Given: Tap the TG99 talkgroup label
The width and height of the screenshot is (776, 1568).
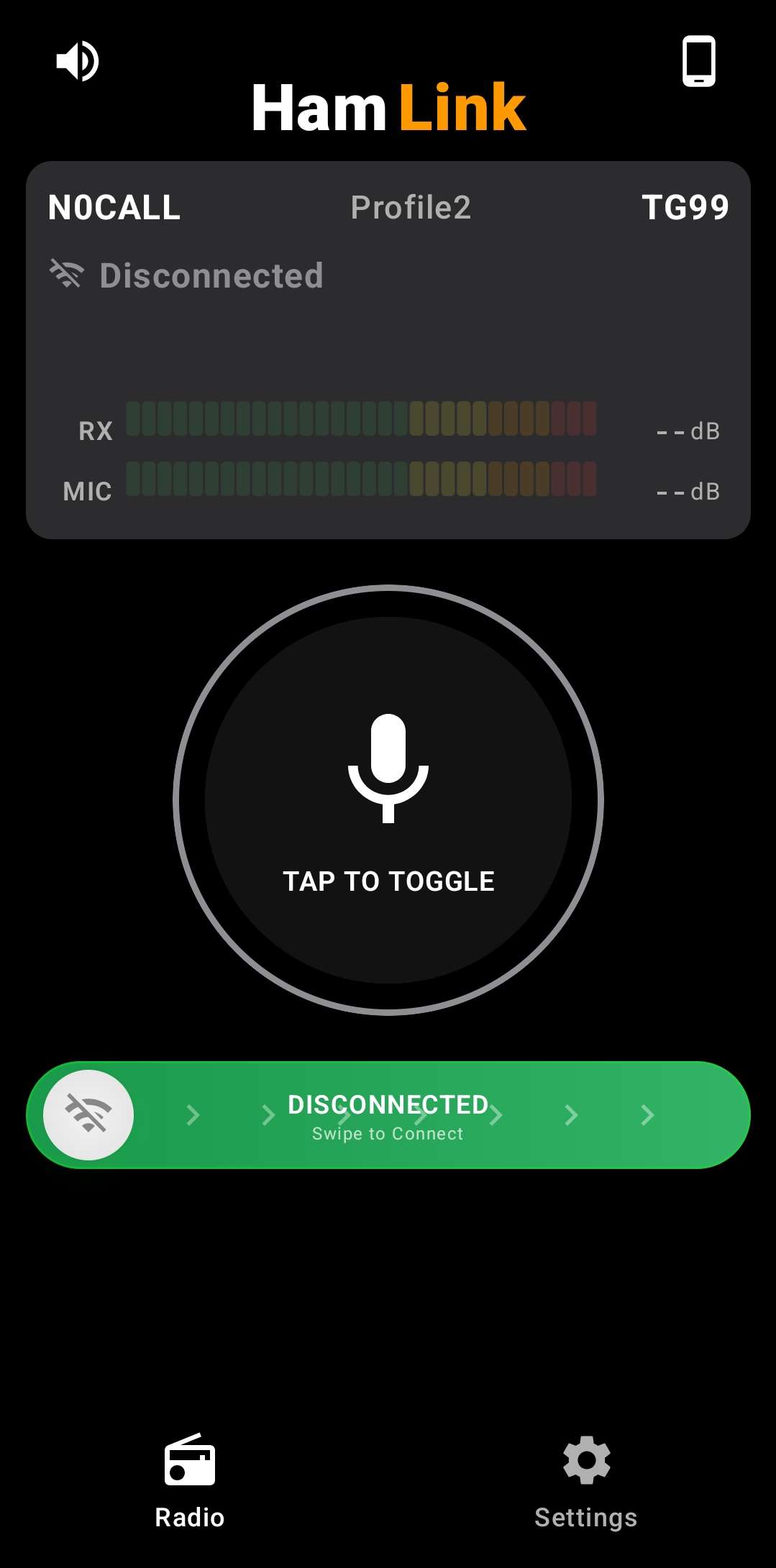Looking at the screenshot, I should [x=685, y=208].
